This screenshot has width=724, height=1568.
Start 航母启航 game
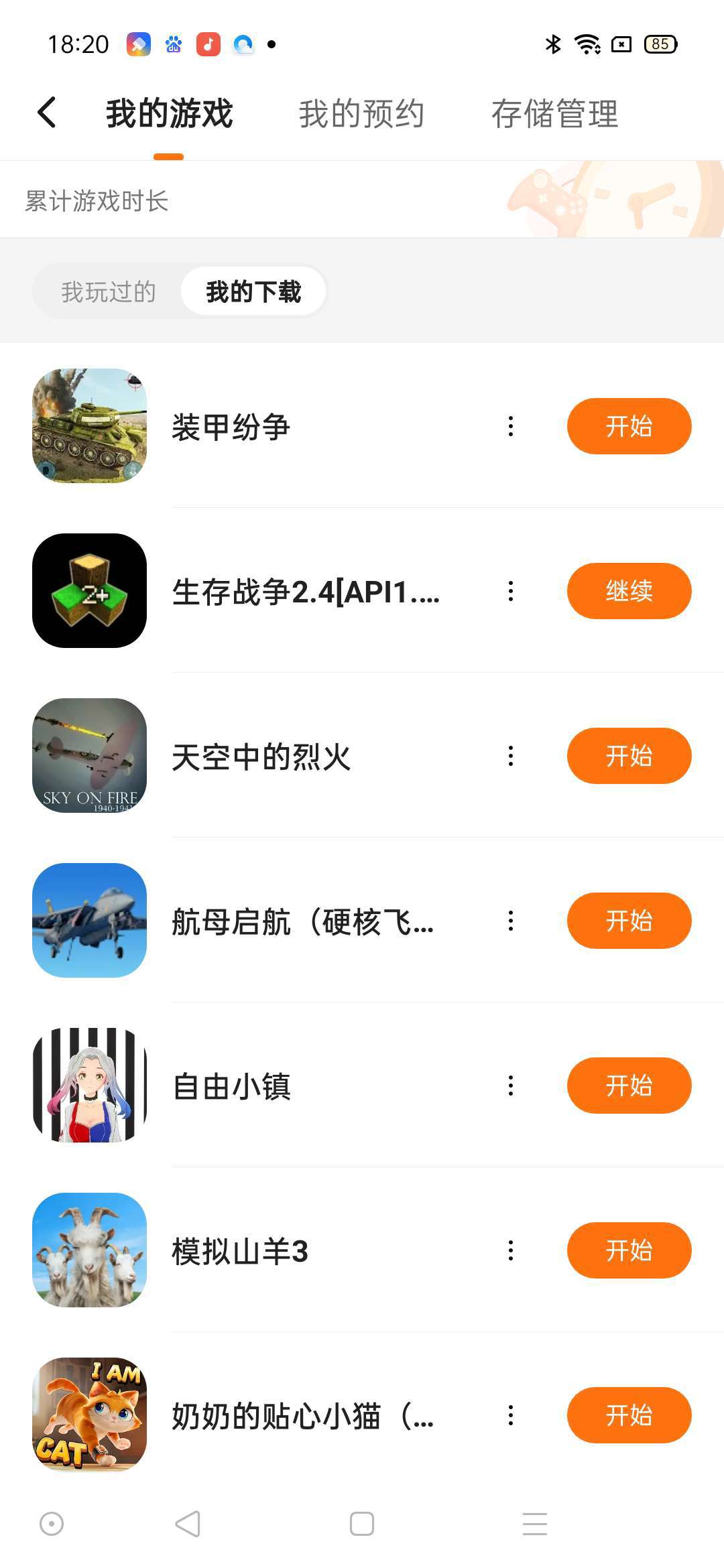point(629,921)
